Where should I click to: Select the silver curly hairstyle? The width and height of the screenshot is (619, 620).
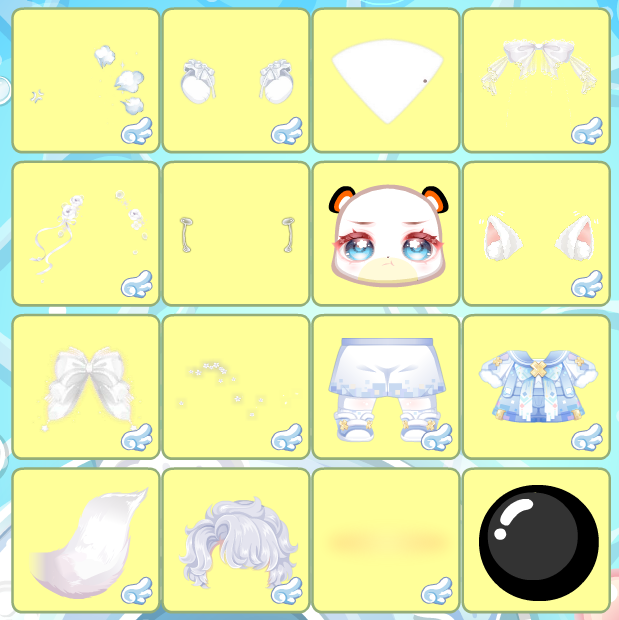[236, 540]
